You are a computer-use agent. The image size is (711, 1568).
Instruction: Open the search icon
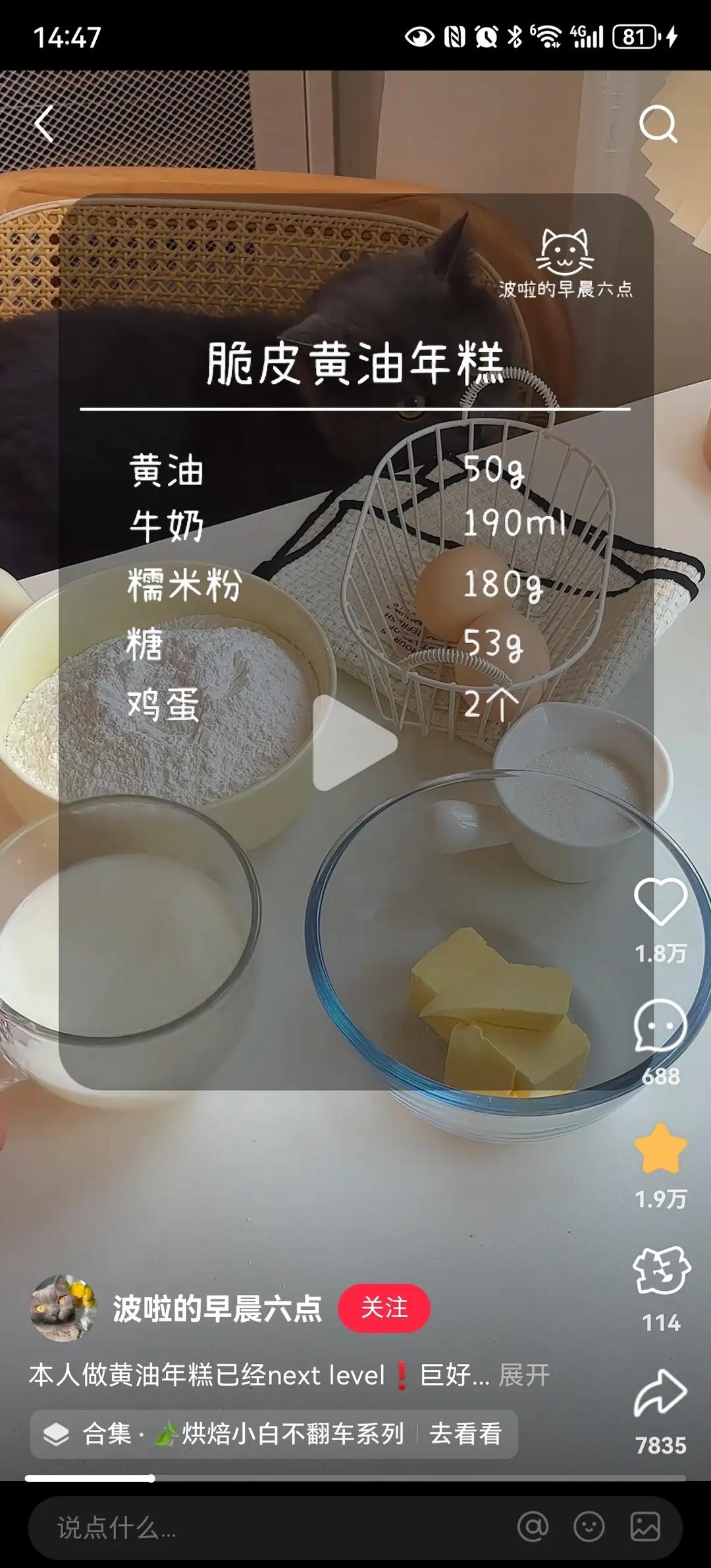tap(658, 123)
